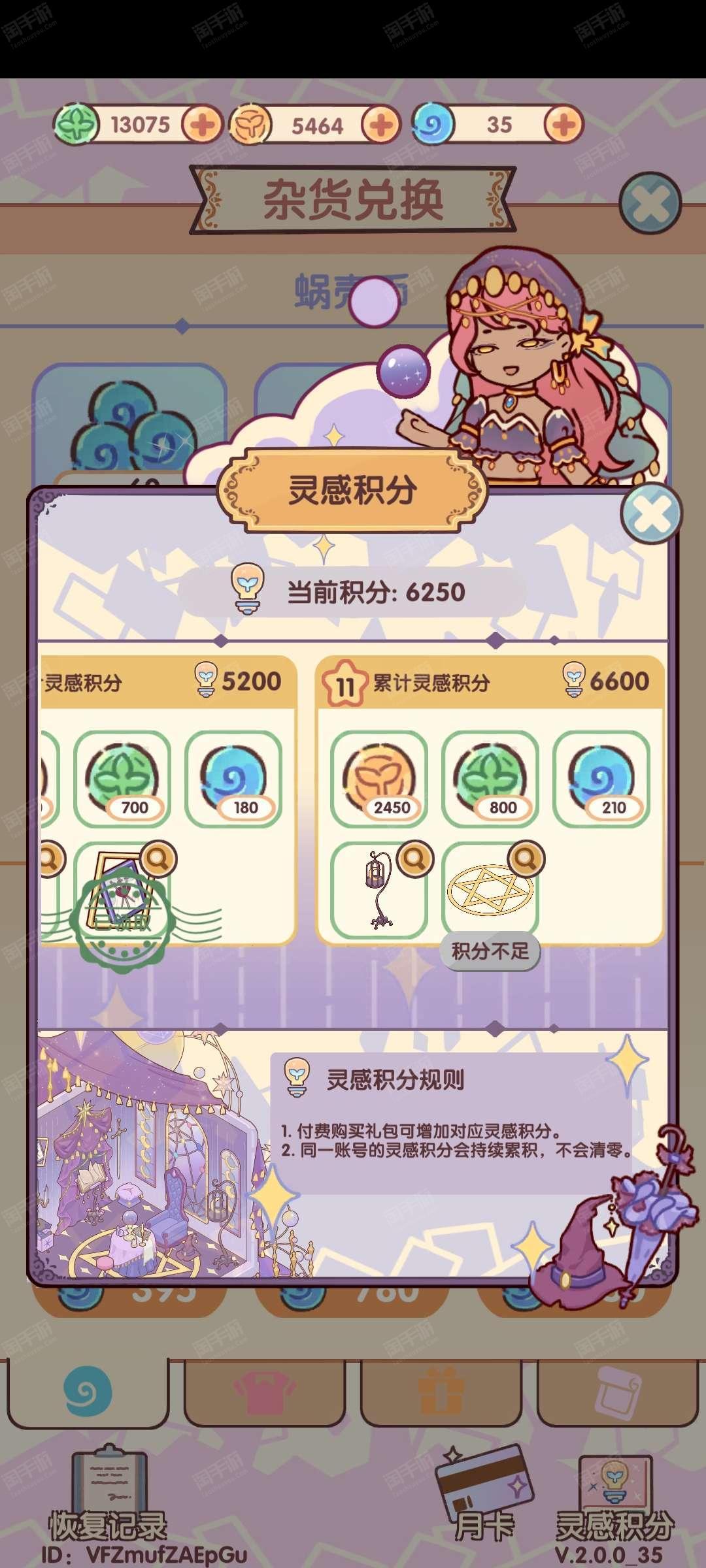Add more green clover currency
The image size is (706, 1568).
tap(203, 124)
